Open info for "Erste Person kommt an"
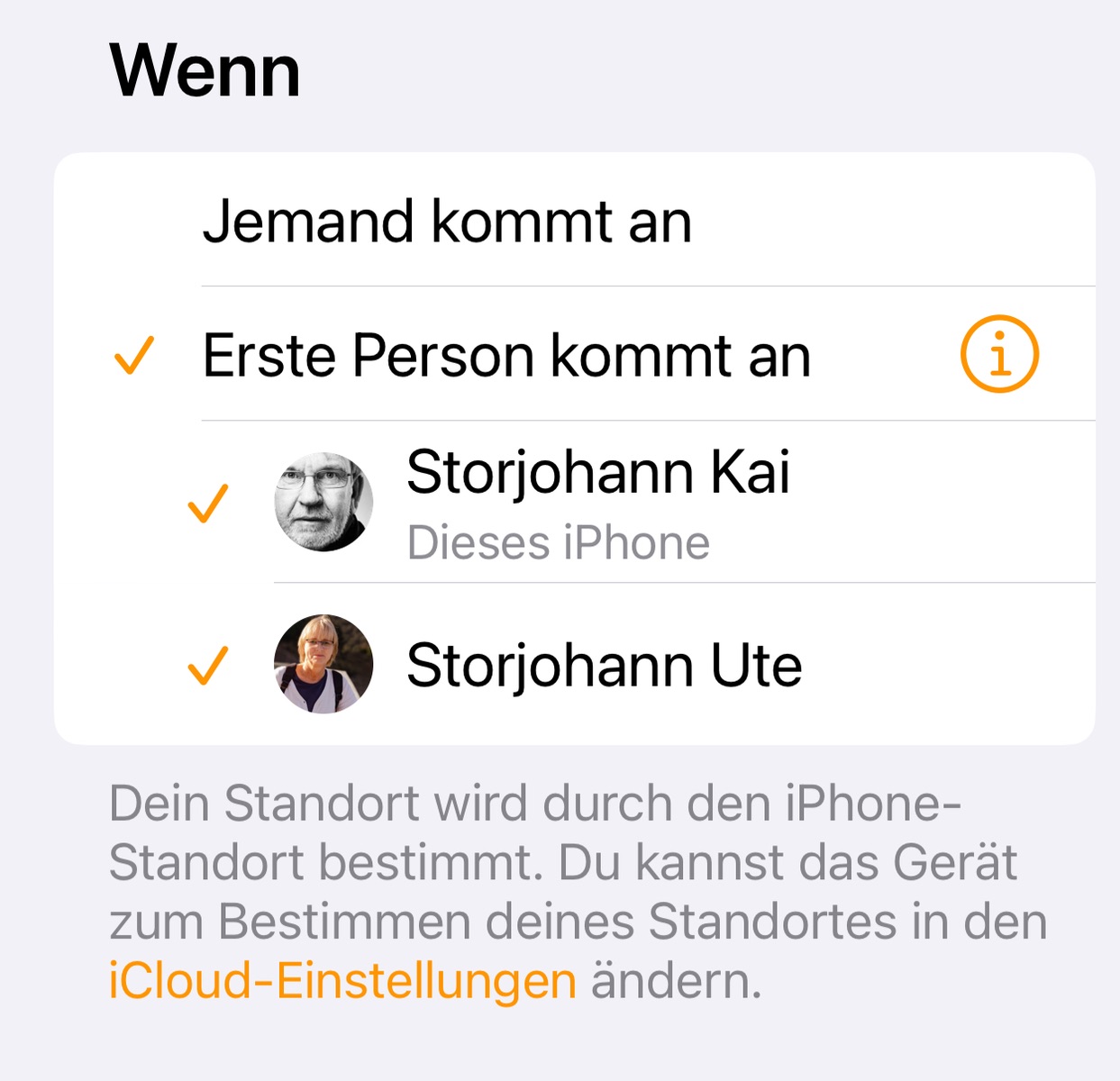1120x1081 pixels. pyautogui.click(x=999, y=354)
